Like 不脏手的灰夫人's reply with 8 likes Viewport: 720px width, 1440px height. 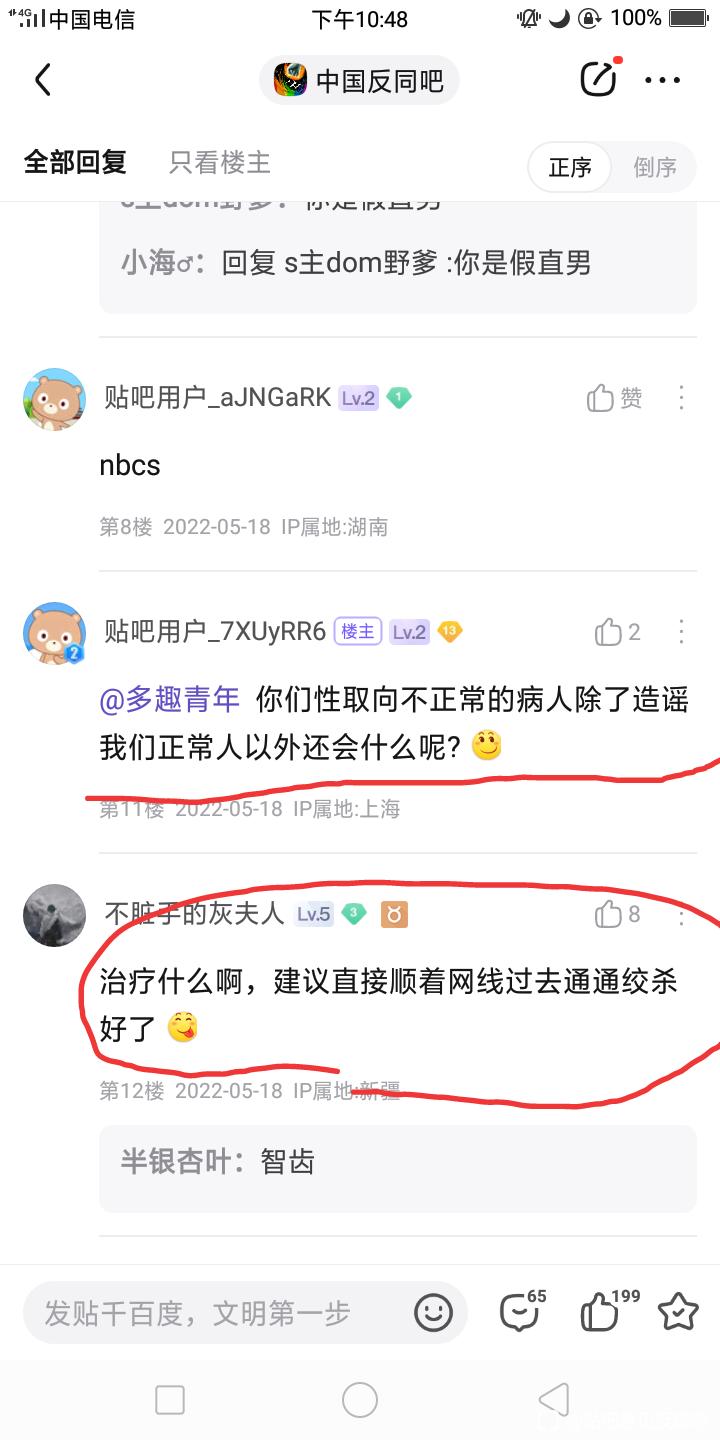618,914
